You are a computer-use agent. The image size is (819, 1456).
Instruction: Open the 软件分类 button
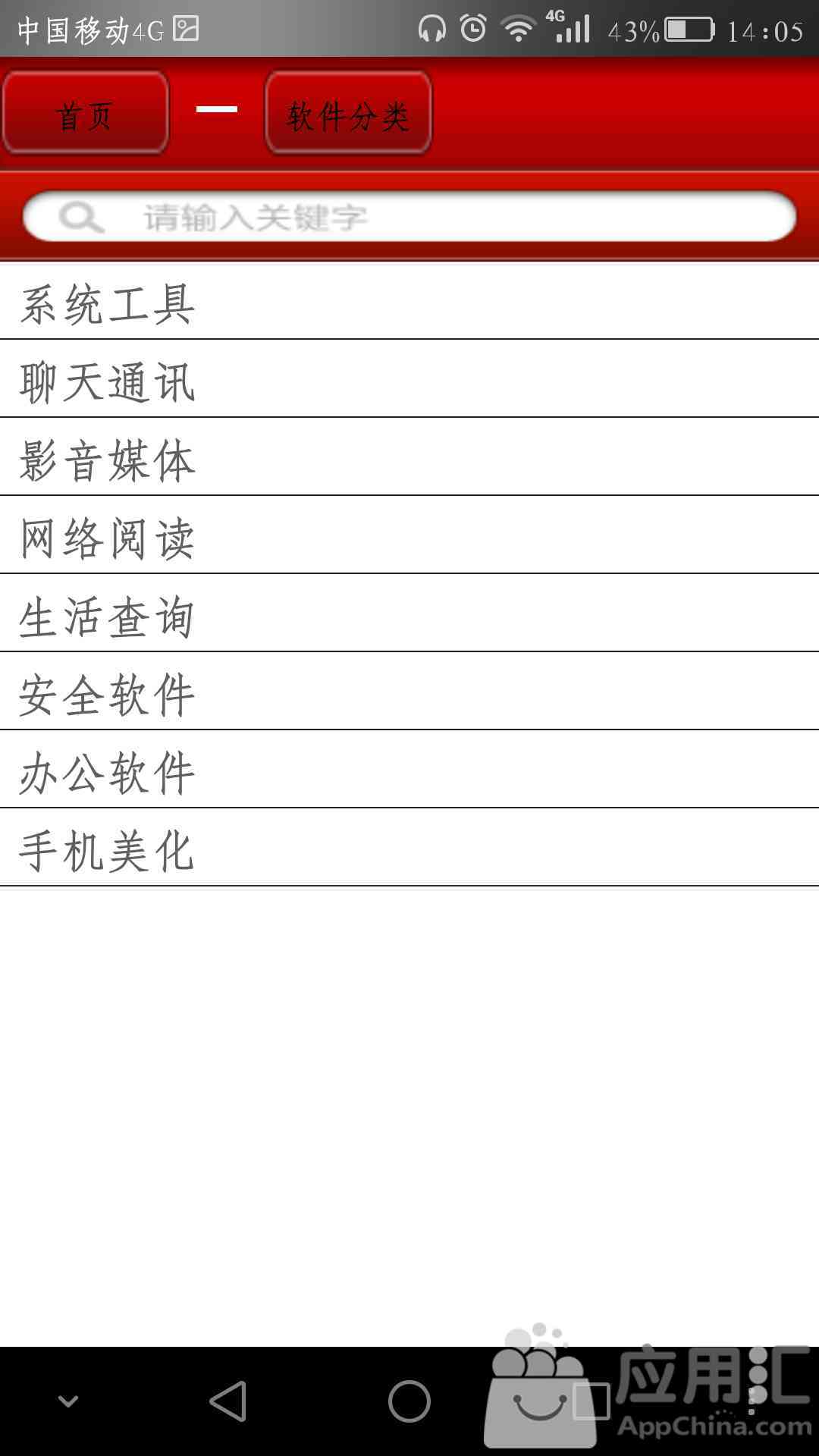coord(348,113)
